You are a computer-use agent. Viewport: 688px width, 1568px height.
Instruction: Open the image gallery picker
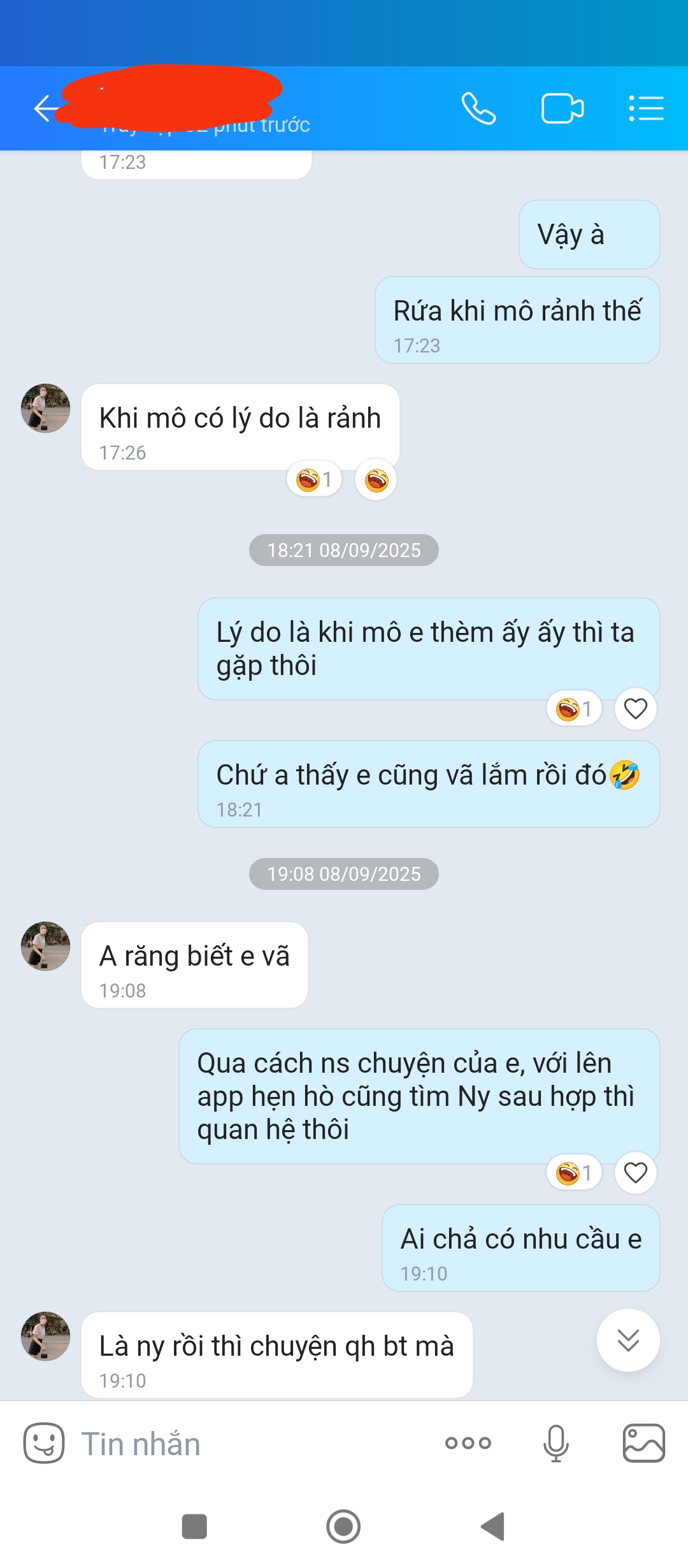[x=643, y=1443]
